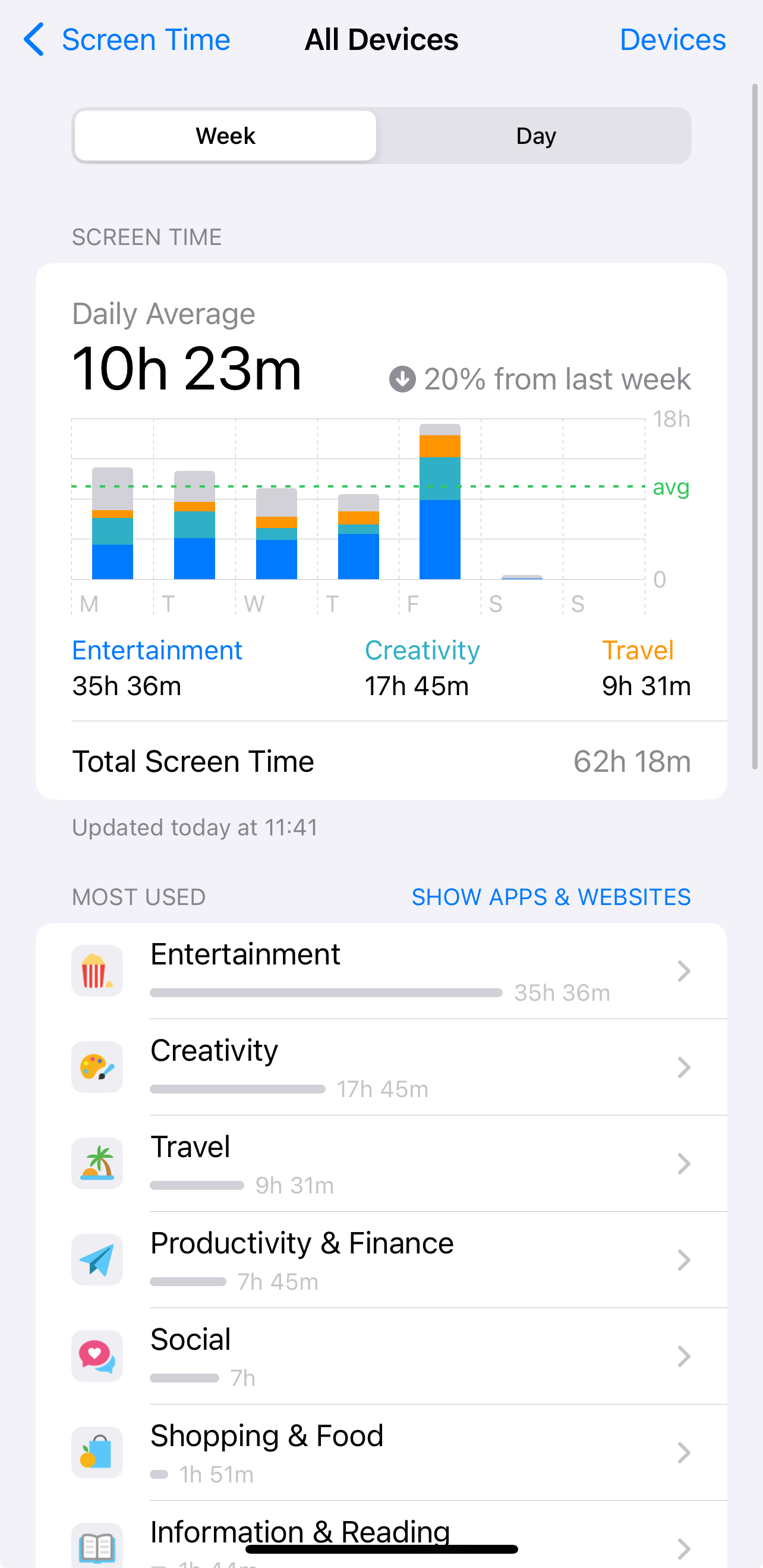This screenshot has height=1568, width=763.
Task: Tap the Shopping & Food bag icon
Action: pos(97,1451)
